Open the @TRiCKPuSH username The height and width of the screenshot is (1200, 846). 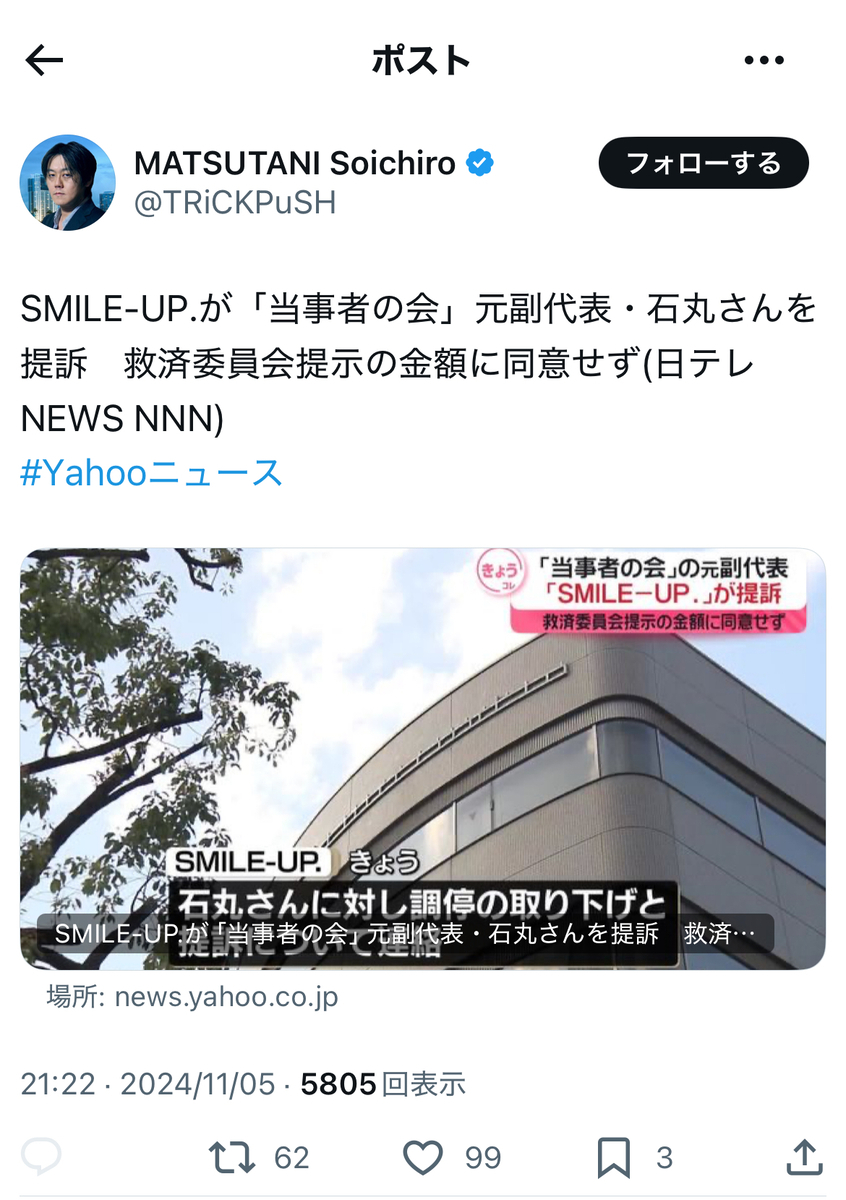[236, 203]
